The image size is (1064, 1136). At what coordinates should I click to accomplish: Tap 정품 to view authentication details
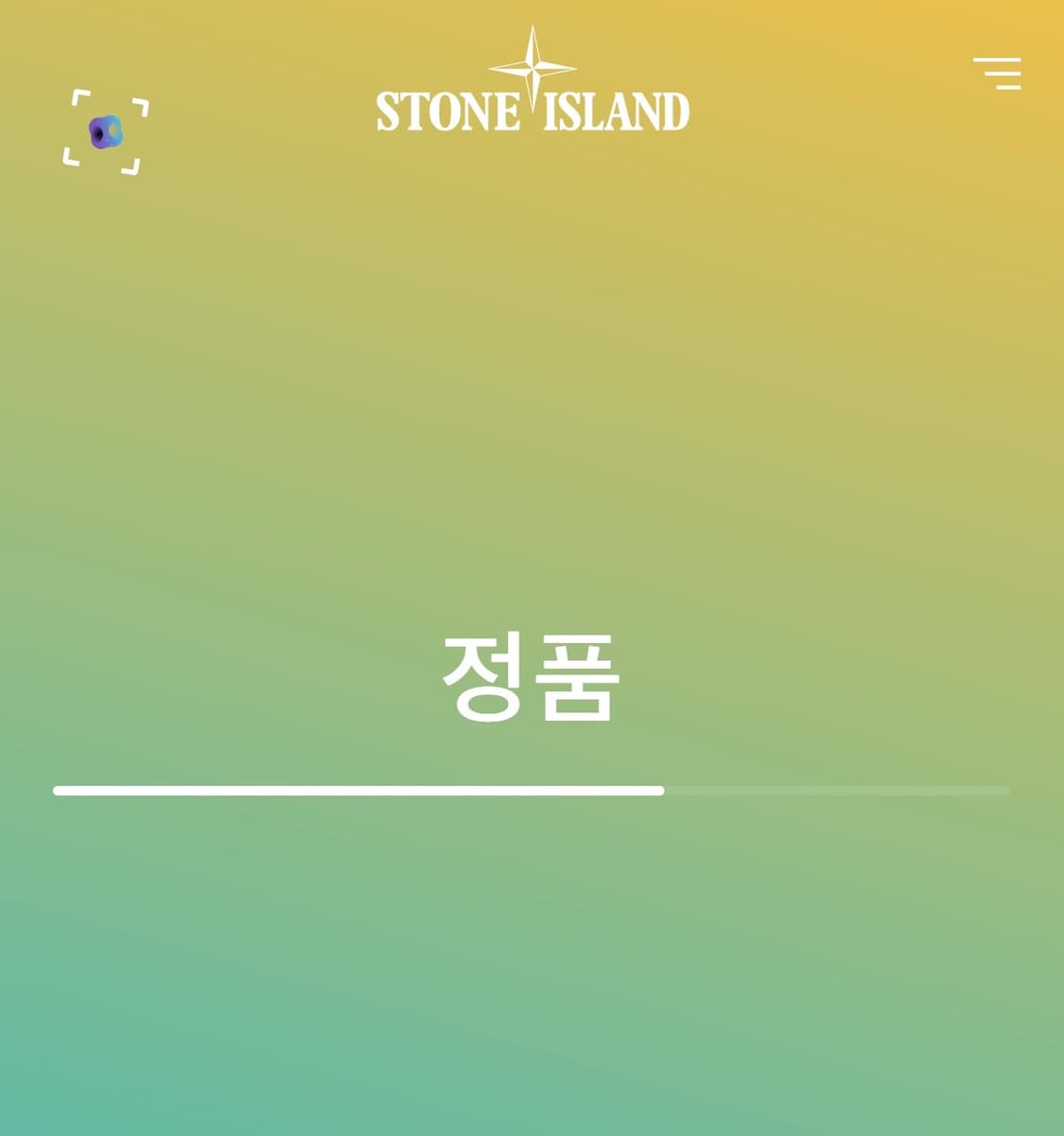click(x=531, y=677)
